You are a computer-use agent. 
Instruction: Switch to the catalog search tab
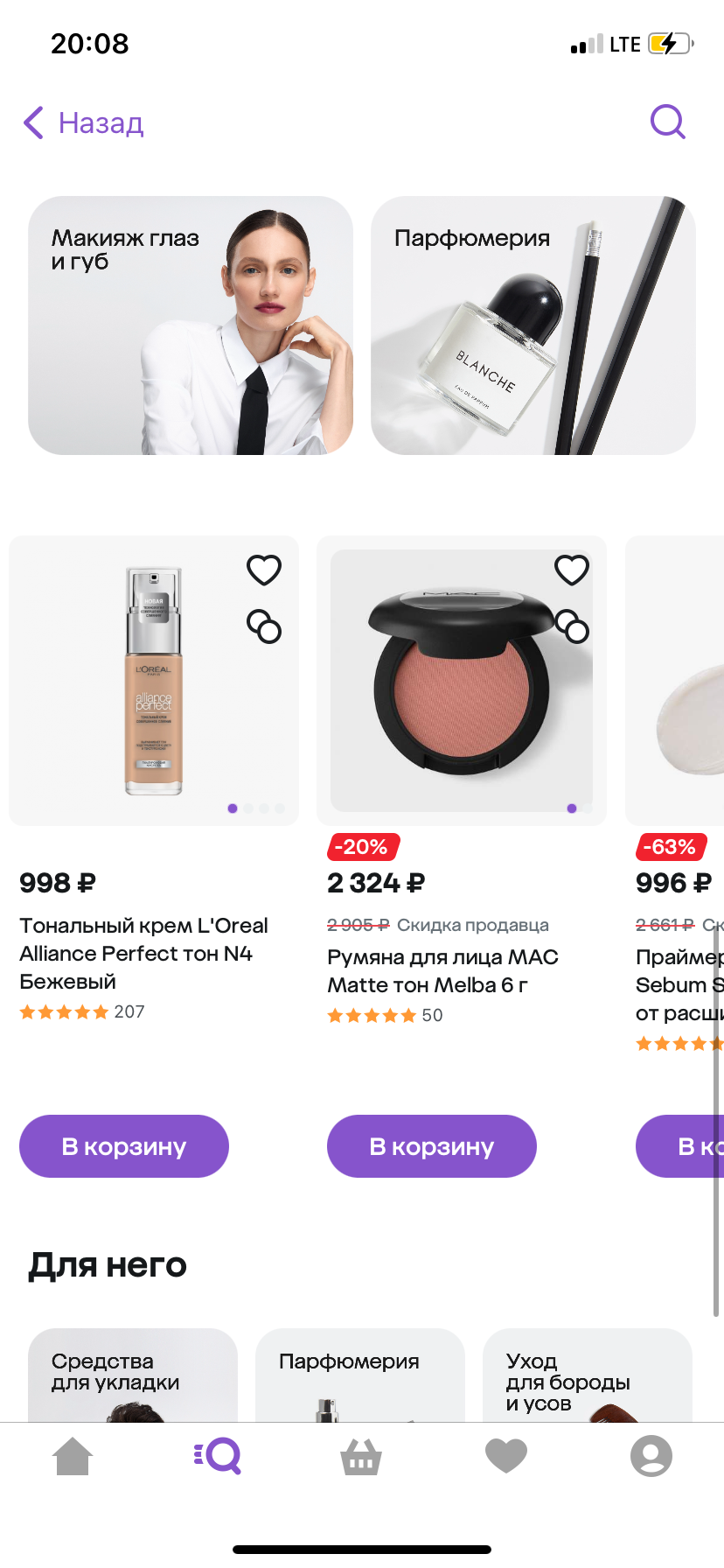point(218,1457)
